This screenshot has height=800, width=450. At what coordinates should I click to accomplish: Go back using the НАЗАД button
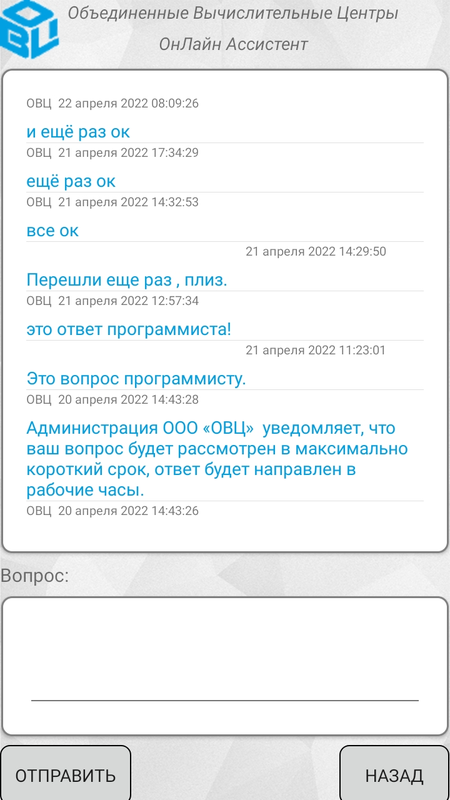click(x=394, y=774)
